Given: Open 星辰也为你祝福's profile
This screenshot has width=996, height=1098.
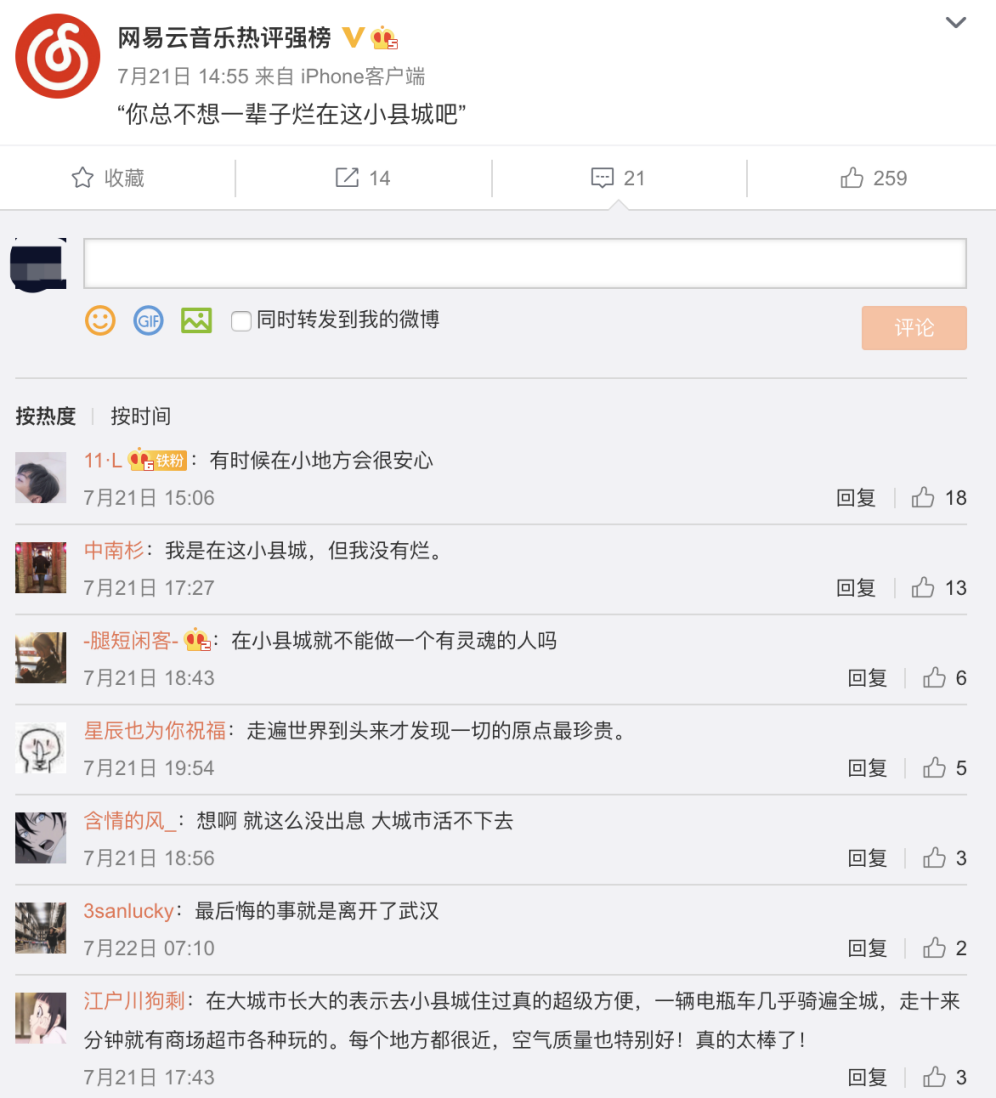Looking at the screenshot, I should [154, 730].
